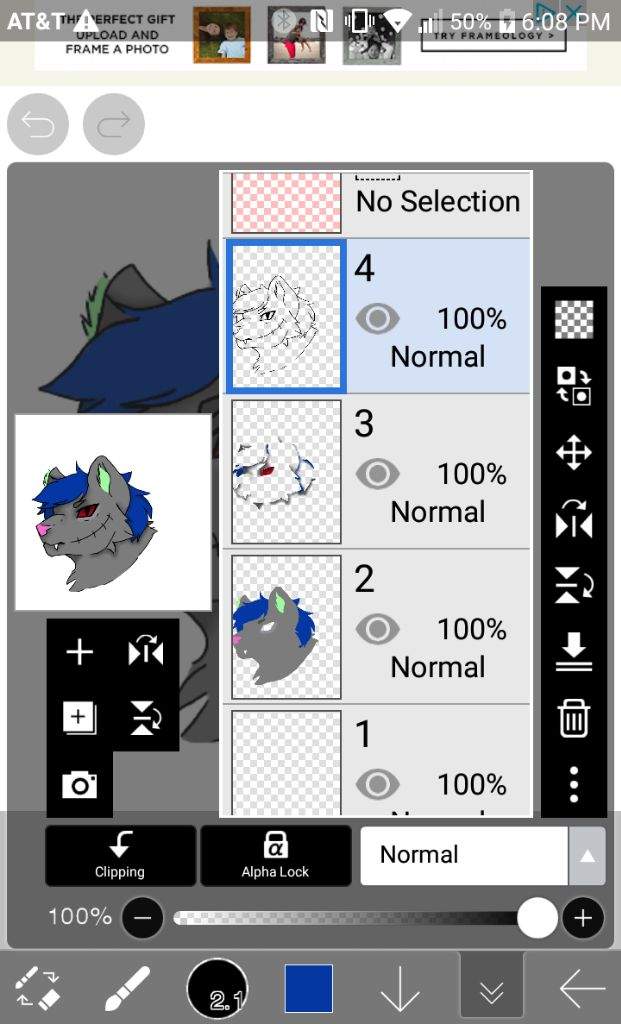Turn on Alpha Lock
Viewport: 621px width, 1024px height.
point(275,855)
